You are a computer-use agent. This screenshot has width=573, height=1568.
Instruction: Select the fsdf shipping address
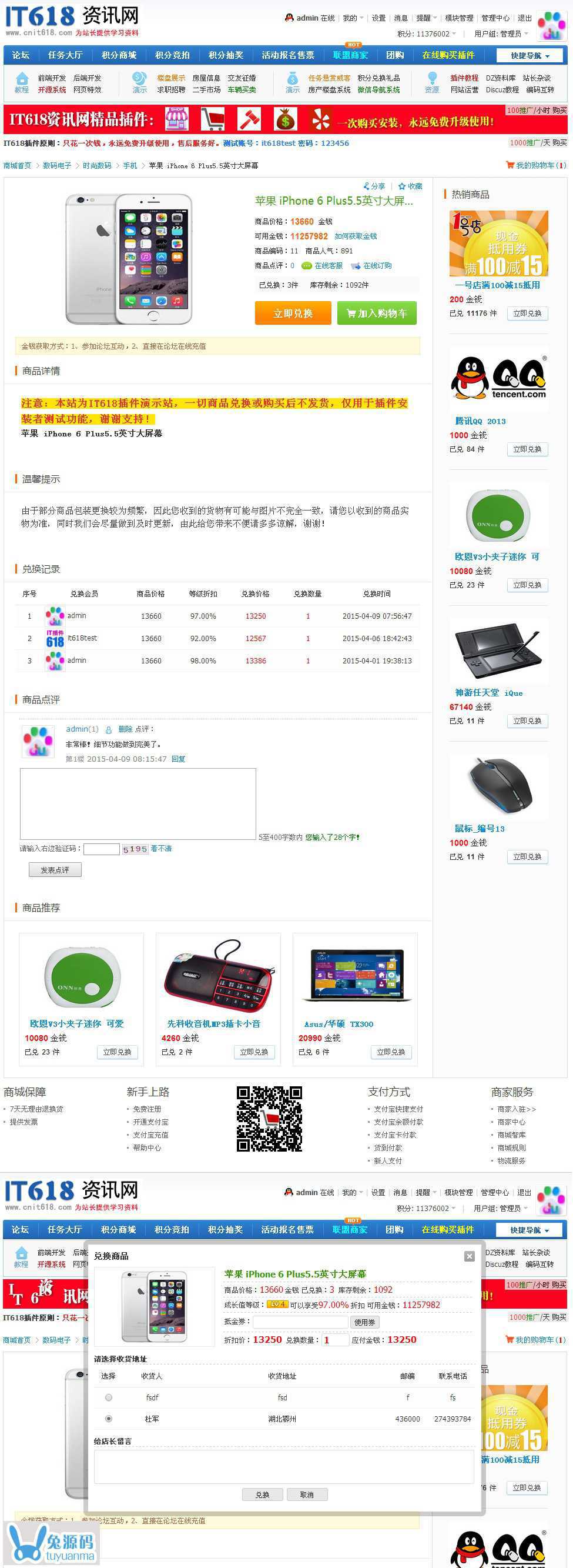click(109, 1397)
